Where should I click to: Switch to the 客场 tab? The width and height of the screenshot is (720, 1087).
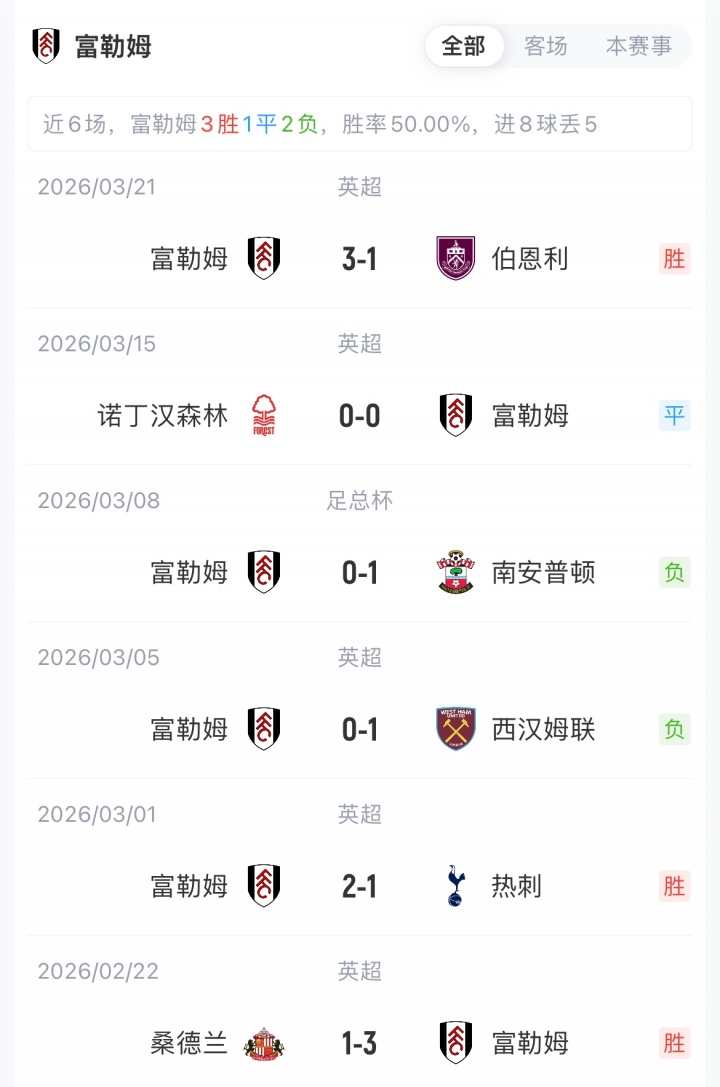click(x=546, y=46)
